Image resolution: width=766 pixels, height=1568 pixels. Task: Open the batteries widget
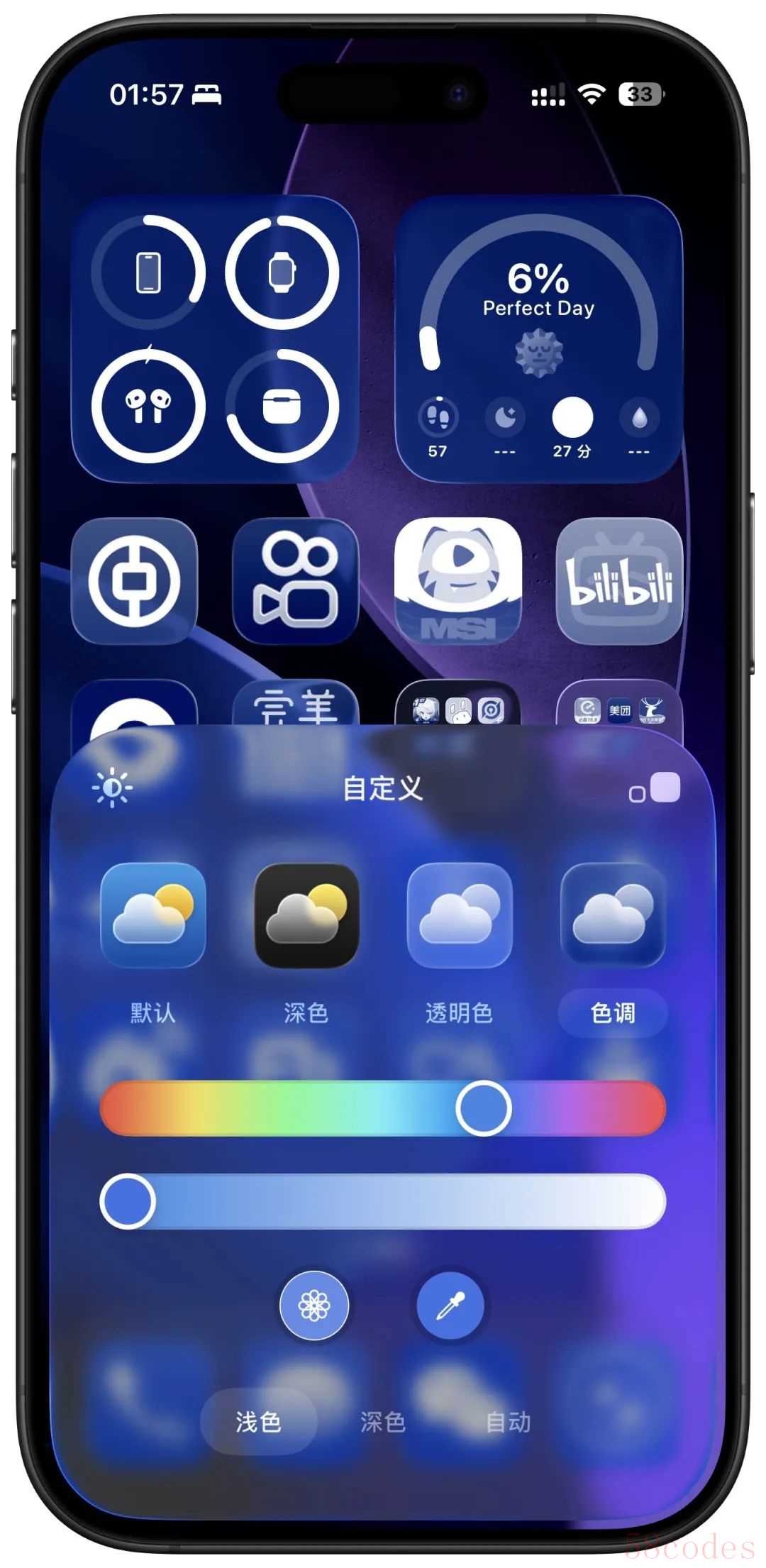[215, 339]
